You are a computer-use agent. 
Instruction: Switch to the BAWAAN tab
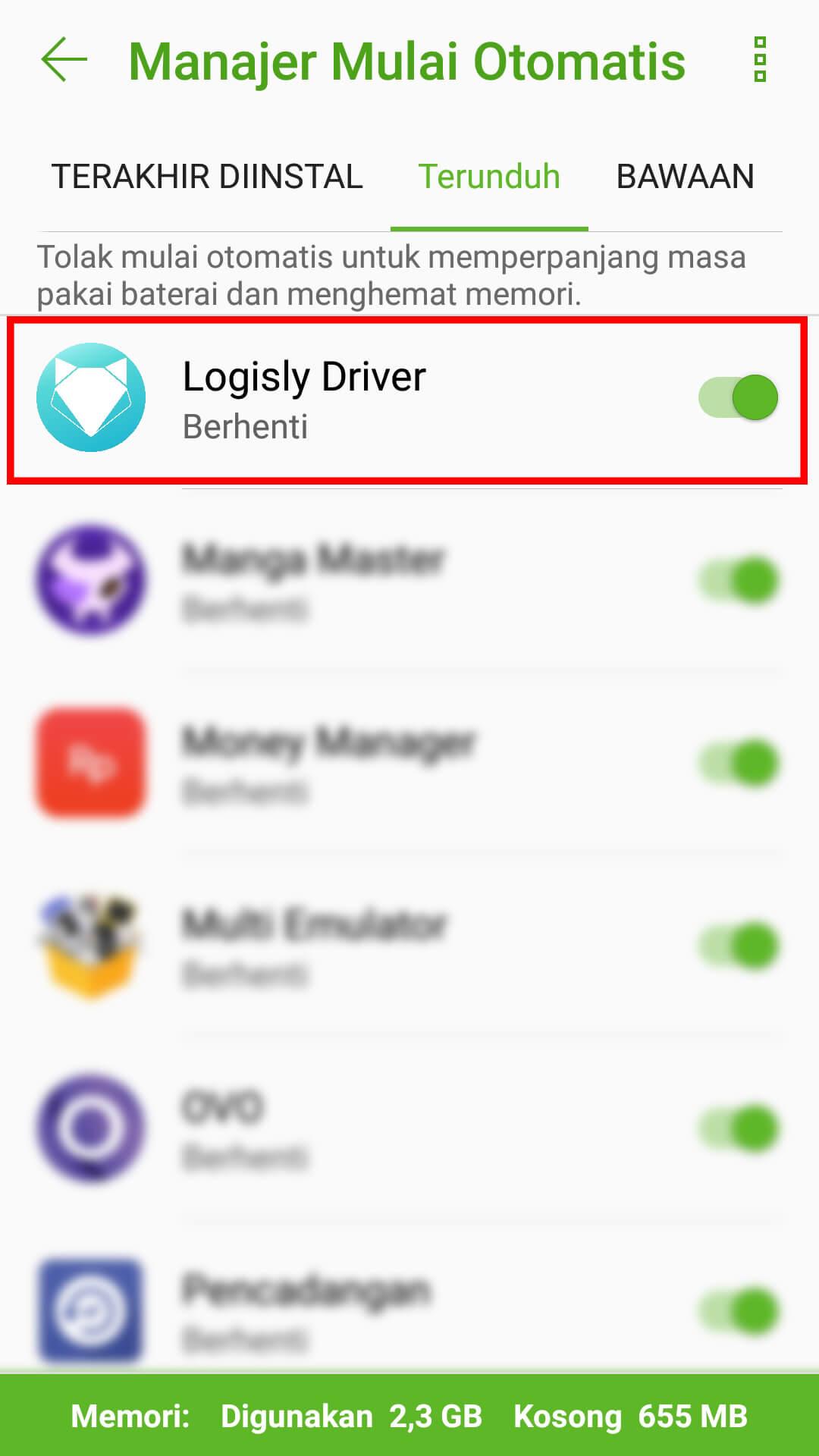click(685, 177)
